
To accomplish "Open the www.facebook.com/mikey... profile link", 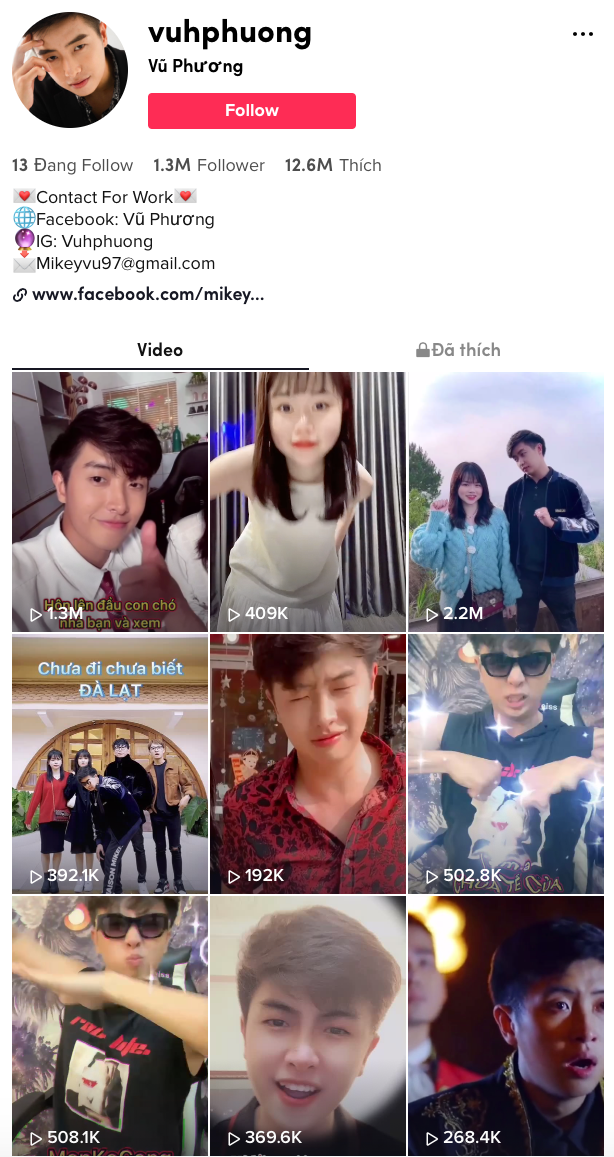I will pyautogui.click(x=148, y=295).
